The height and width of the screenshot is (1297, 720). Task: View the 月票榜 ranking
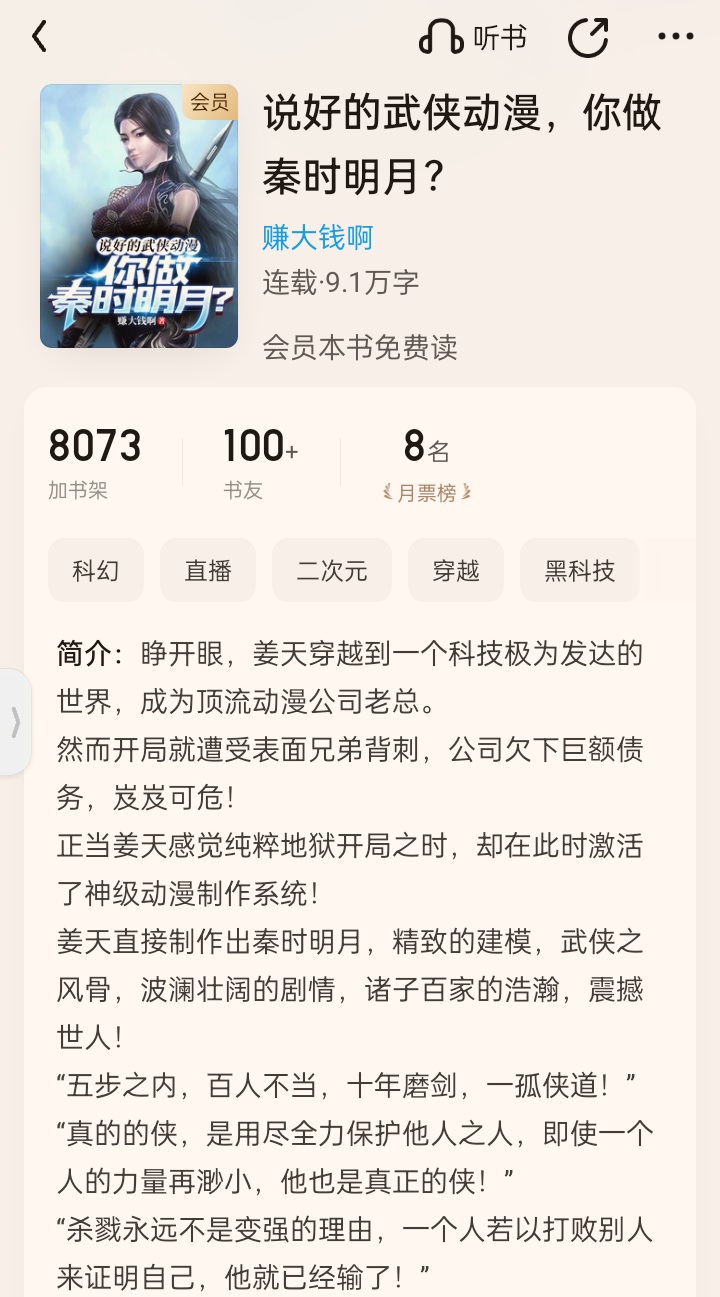click(x=427, y=464)
